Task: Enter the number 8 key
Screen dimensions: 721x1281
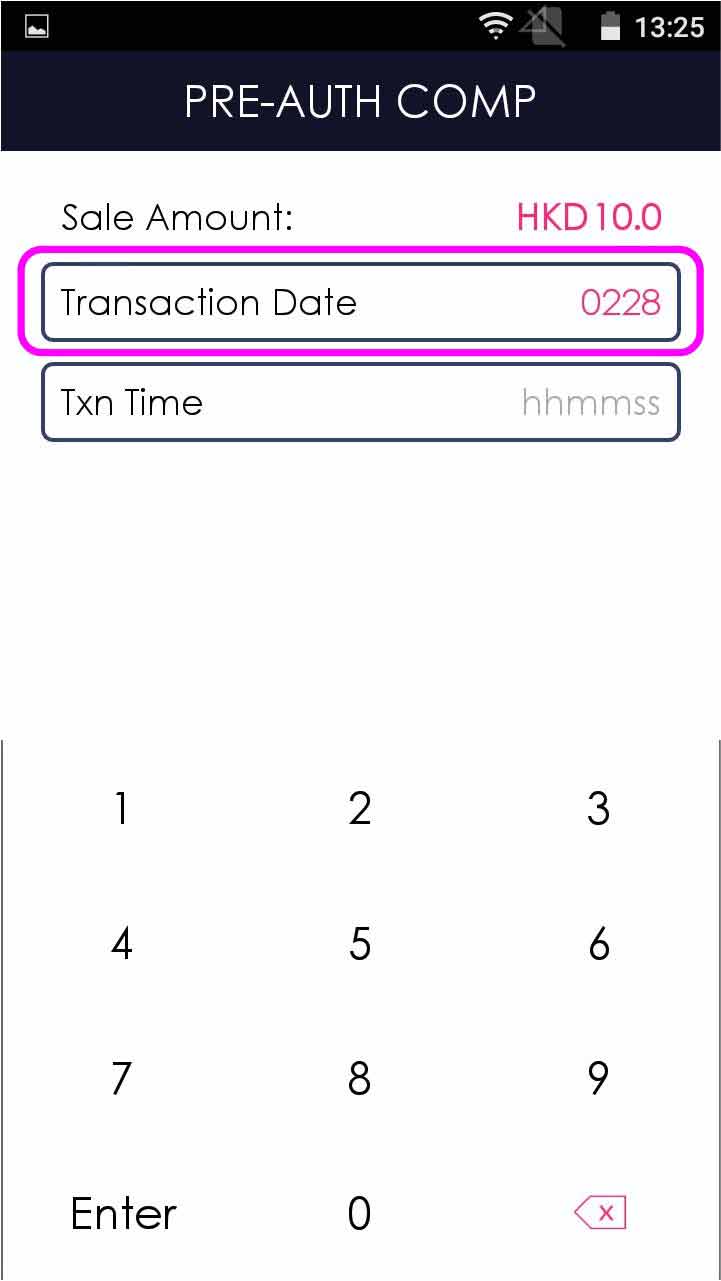Action: [x=360, y=1078]
